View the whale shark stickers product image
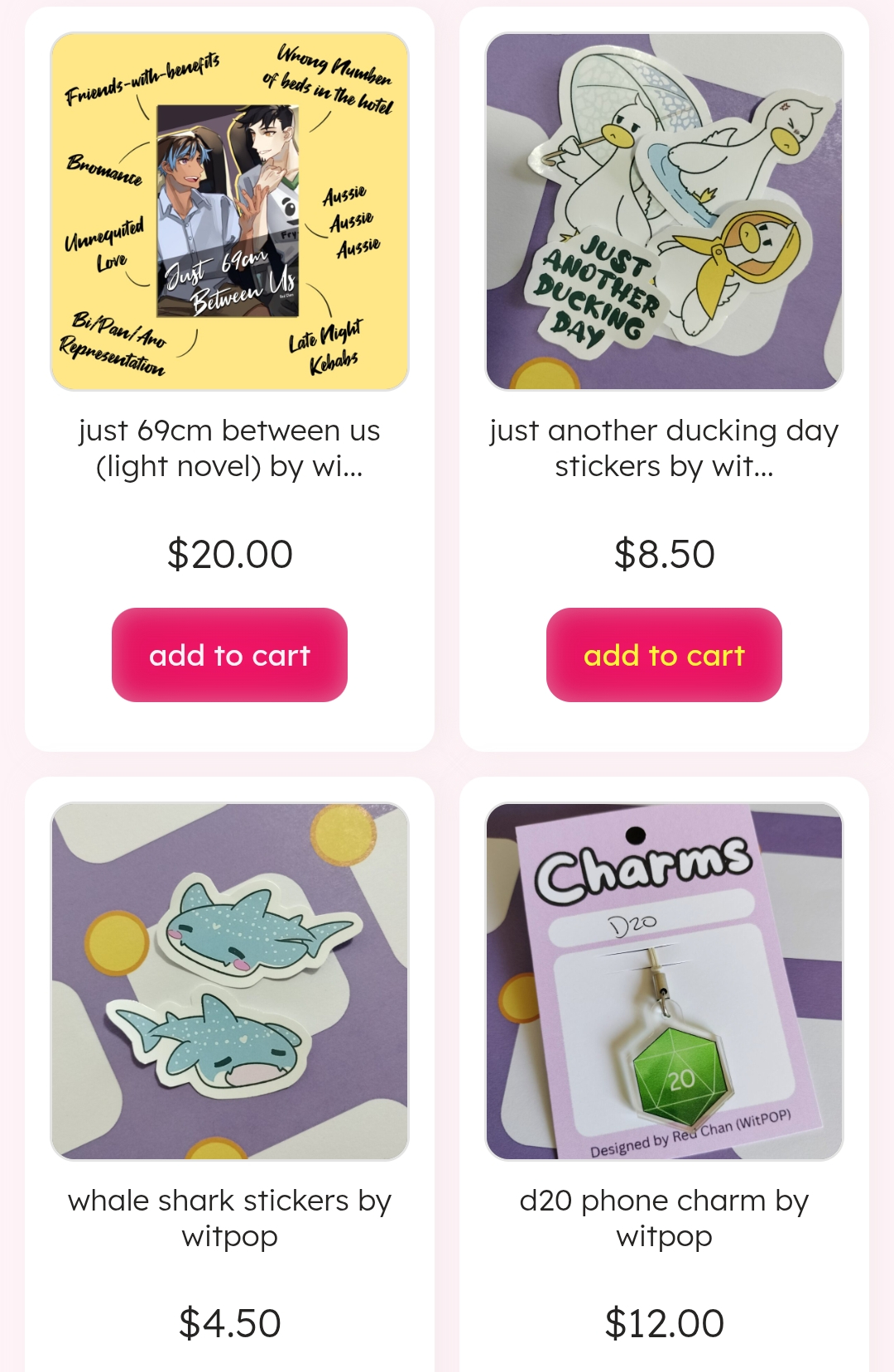 tap(229, 981)
